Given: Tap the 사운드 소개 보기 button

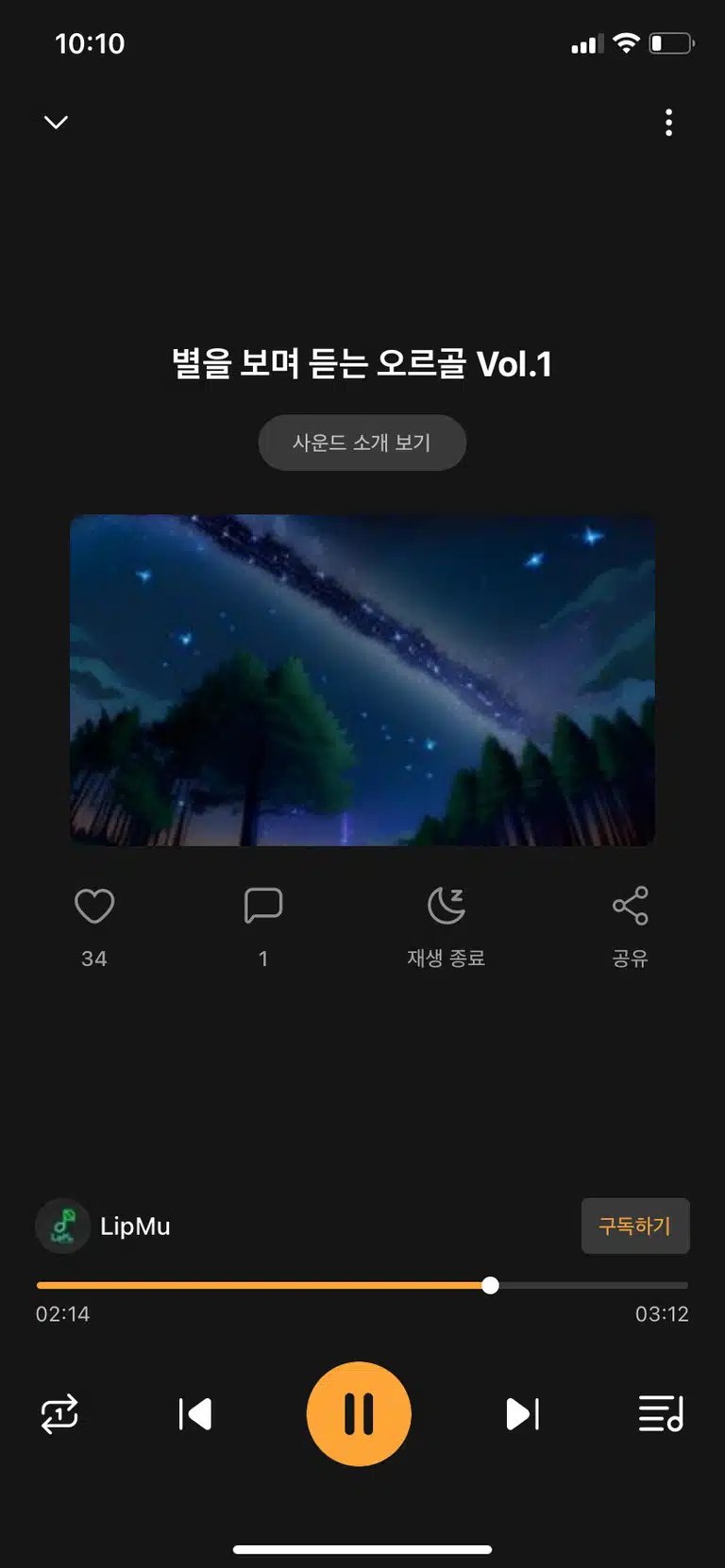Looking at the screenshot, I should 362,442.
